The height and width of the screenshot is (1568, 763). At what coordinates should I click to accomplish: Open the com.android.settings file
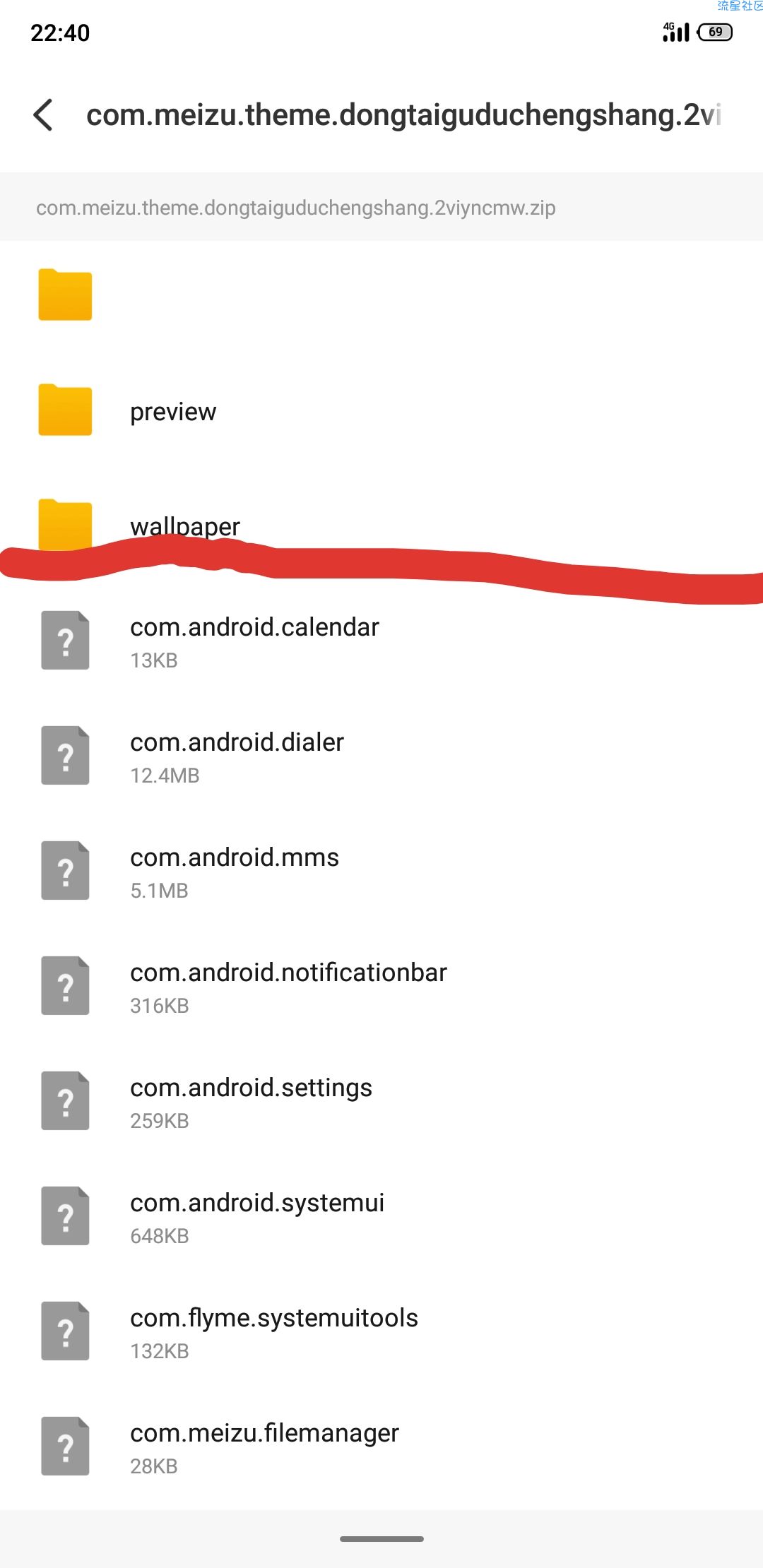coord(381,1102)
